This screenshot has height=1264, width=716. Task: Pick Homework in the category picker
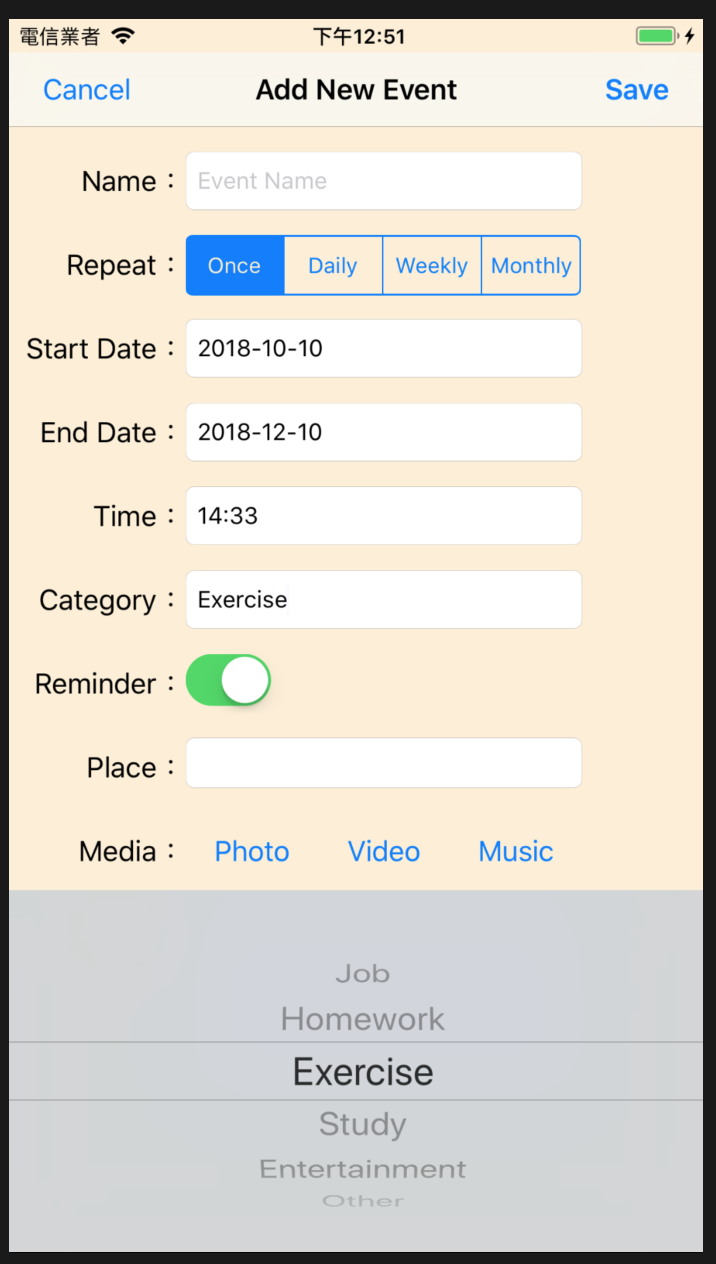pyautogui.click(x=362, y=1019)
